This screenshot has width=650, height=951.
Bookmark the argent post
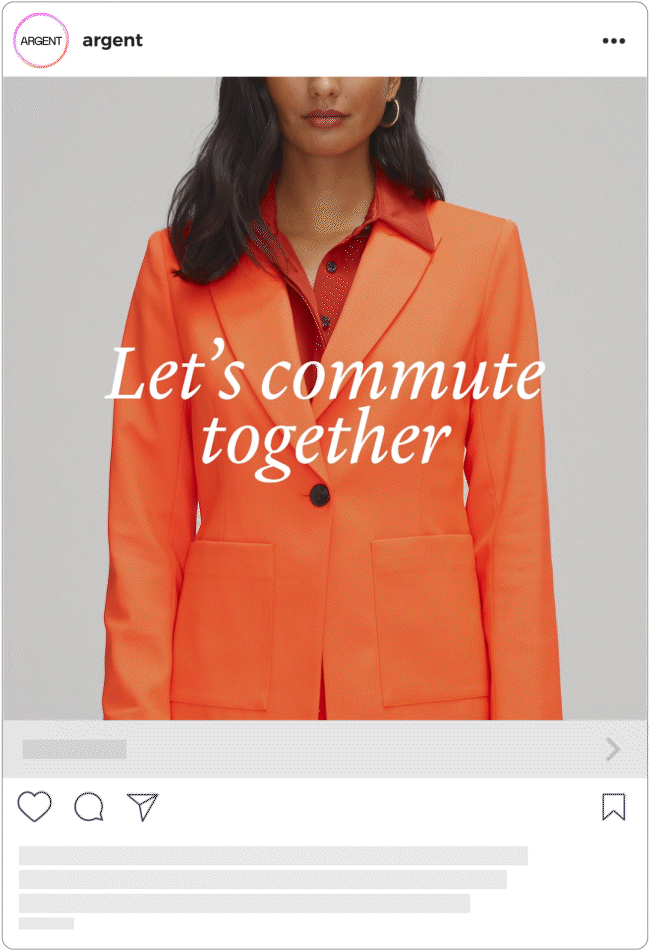pyautogui.click(x=614, y=807)
